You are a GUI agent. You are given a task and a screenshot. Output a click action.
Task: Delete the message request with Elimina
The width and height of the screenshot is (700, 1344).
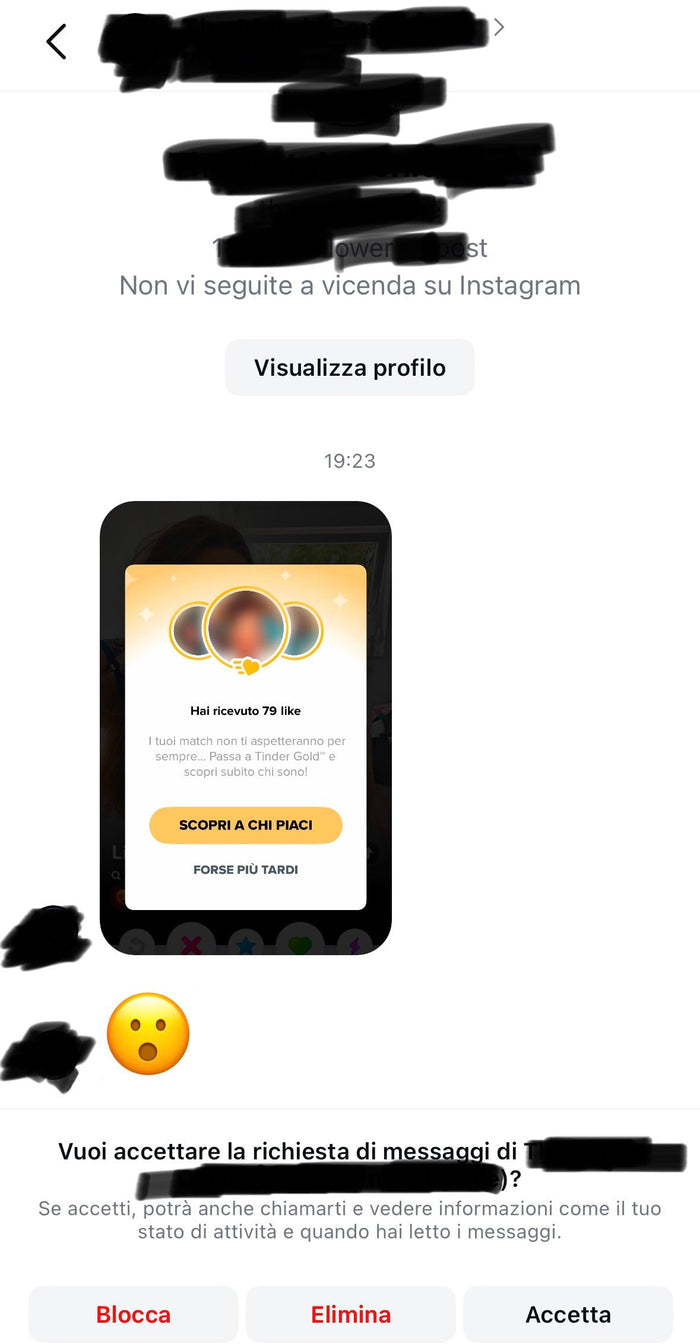[350, 1314]
